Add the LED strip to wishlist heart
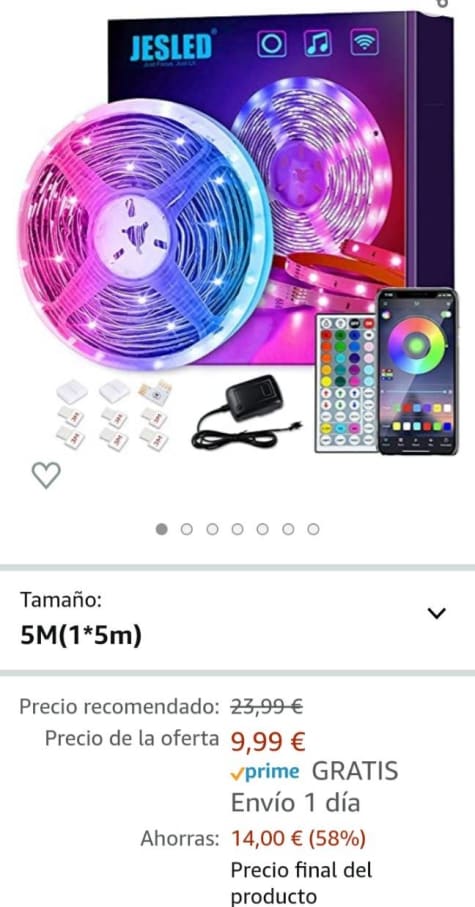475x907 pixels. pyautogui.click(x=46, y=475)
